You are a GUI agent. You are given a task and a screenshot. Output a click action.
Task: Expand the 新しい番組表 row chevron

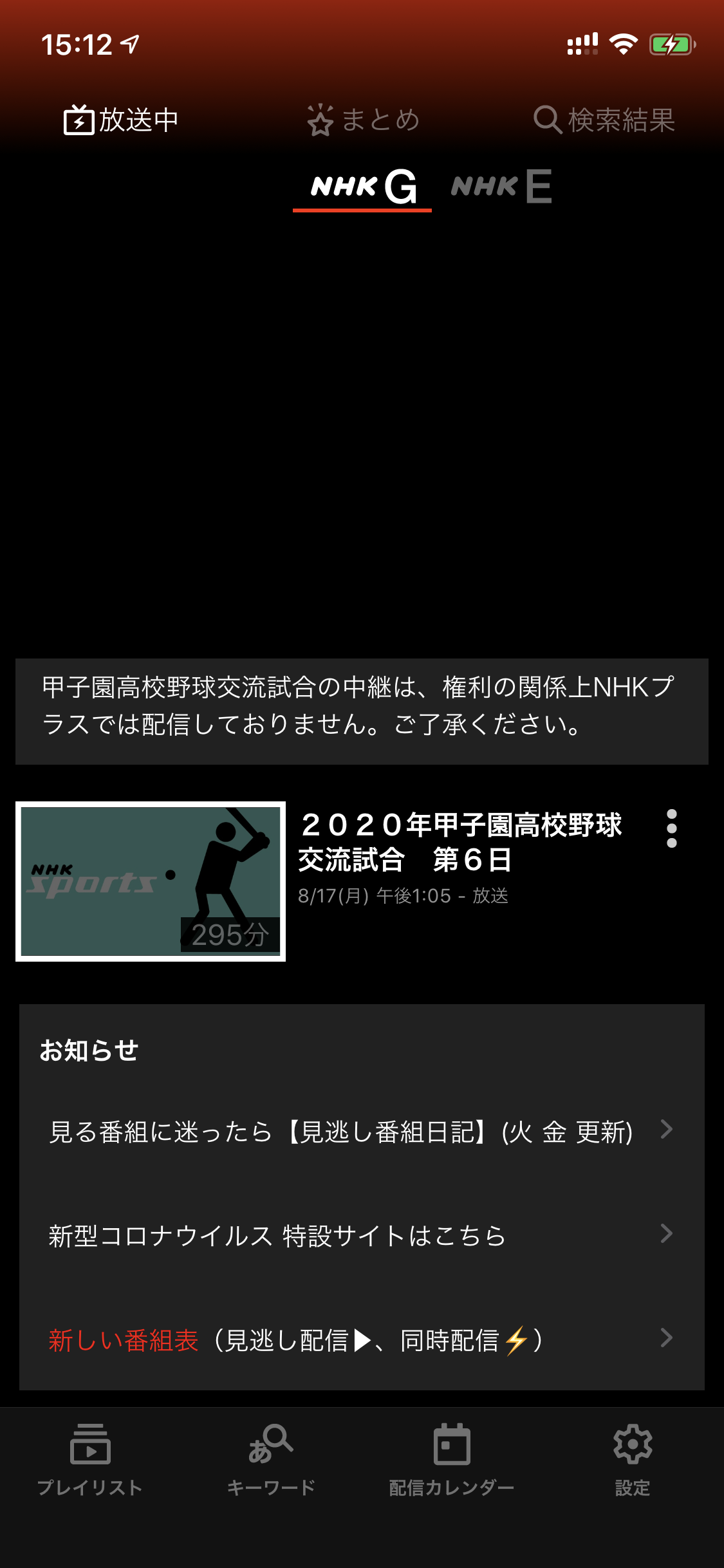pos(666,1338)
